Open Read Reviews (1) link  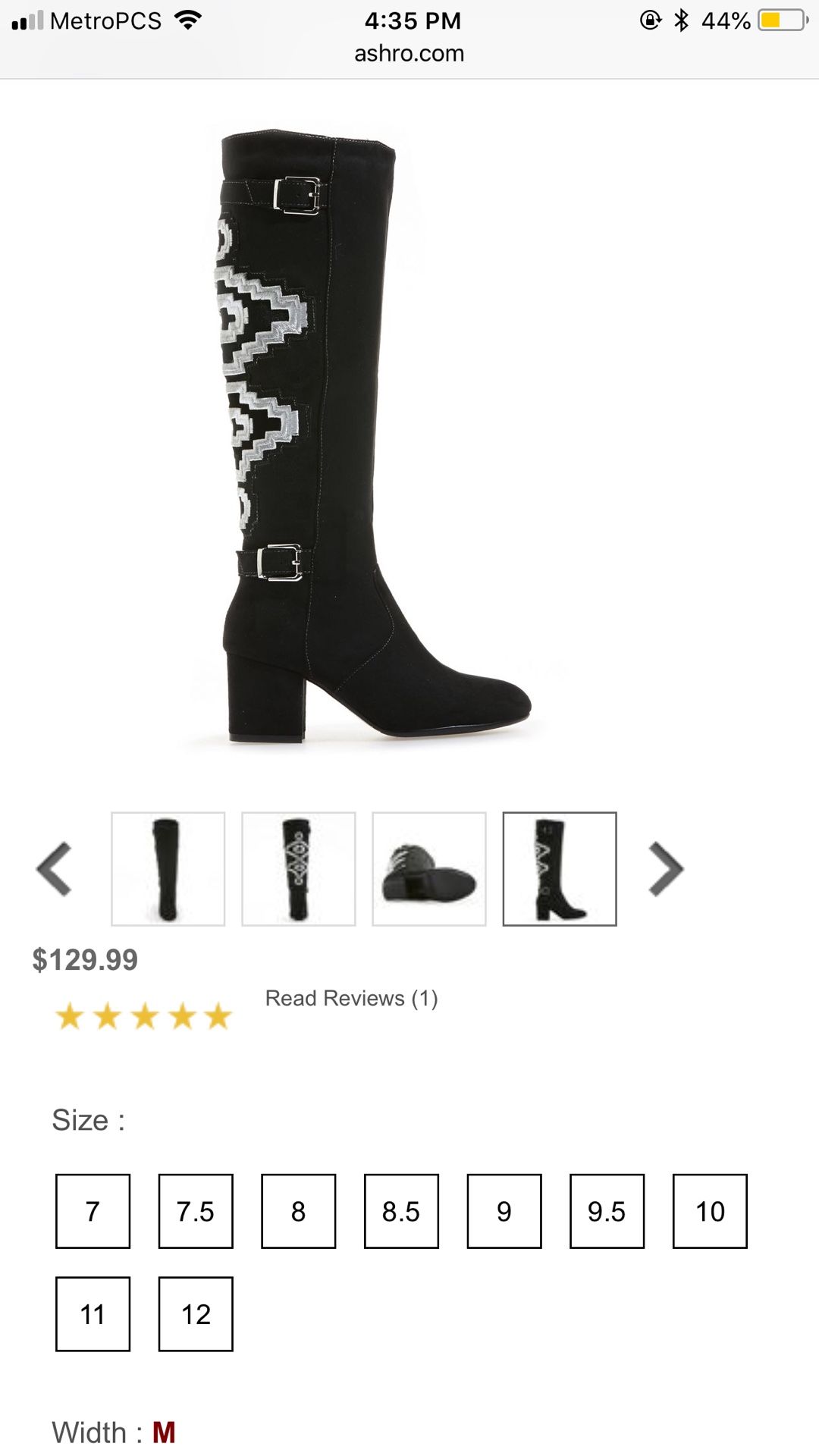[x=351, y=998]
